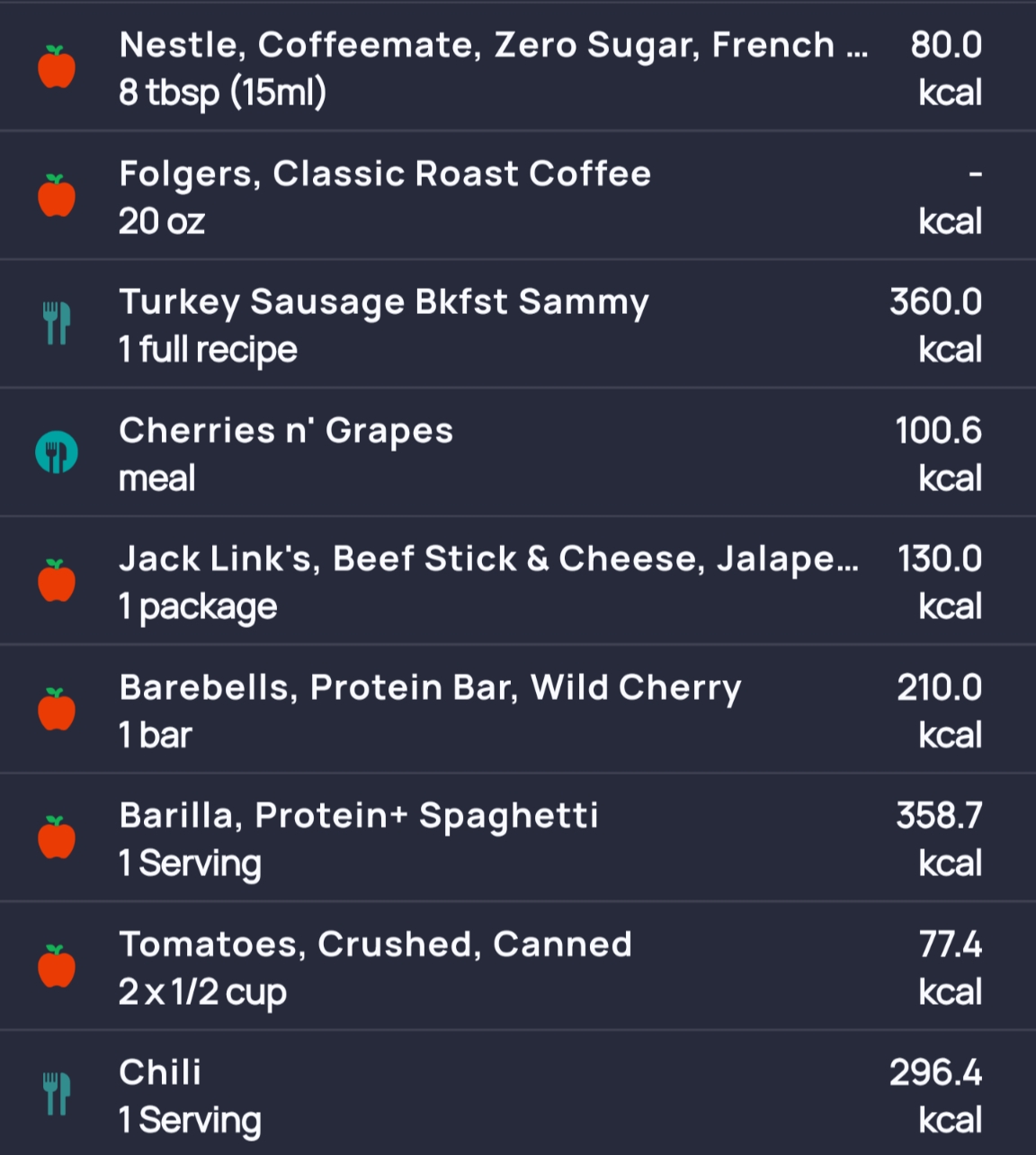Open the Chili recipe entry
Viewport: 1036px width, 1155px height.
pos(191,1096)
